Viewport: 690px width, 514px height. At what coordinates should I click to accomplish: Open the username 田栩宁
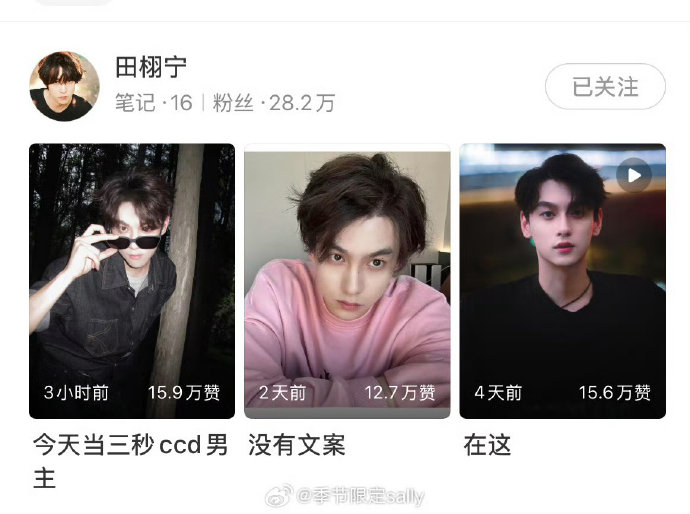coord(151,68)
